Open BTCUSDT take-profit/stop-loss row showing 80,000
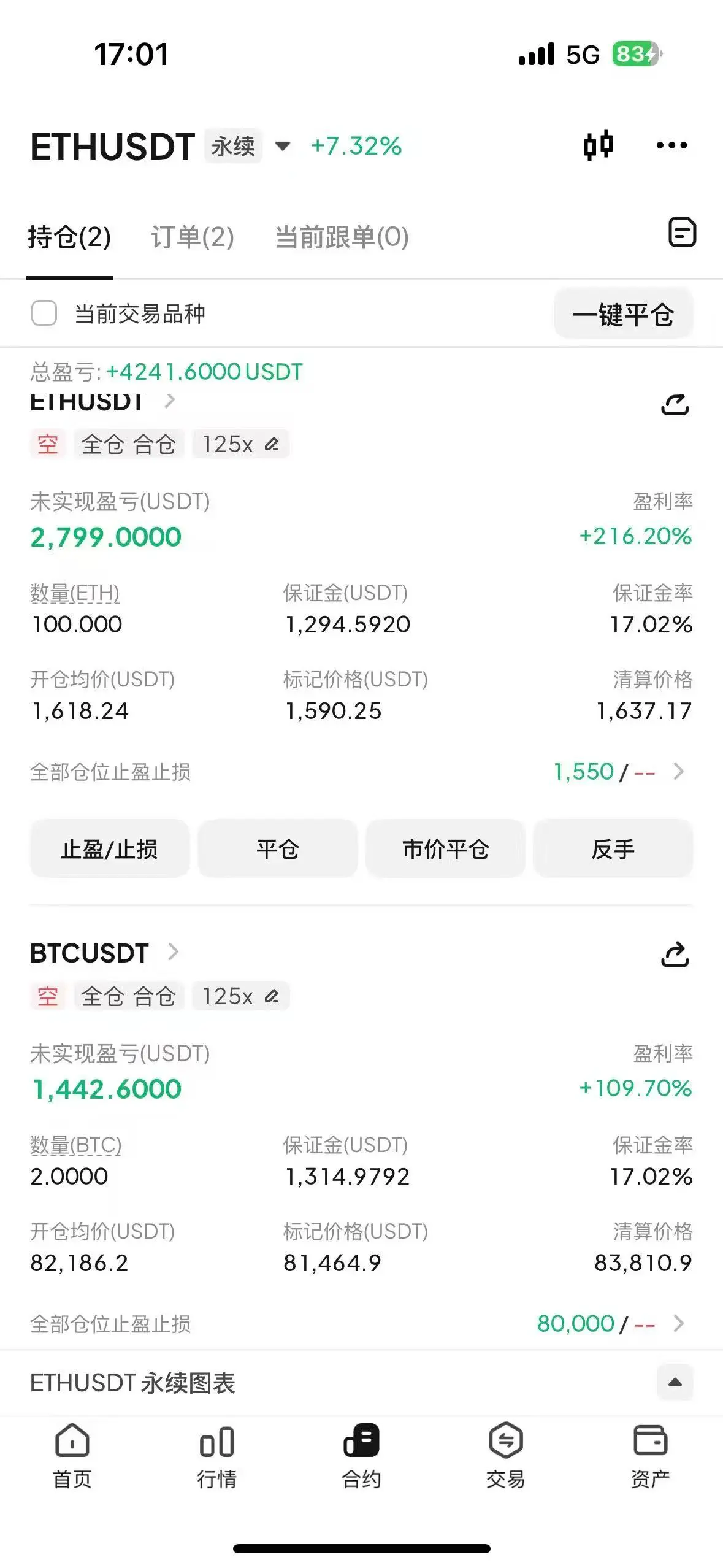 click(361, 1324)
